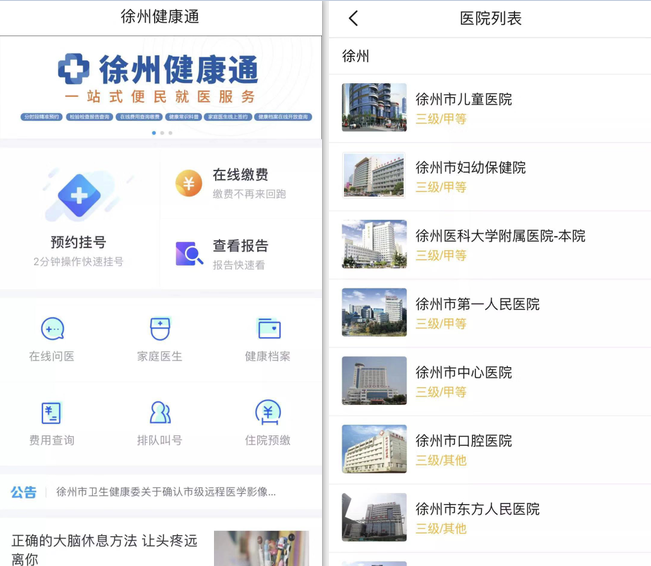Image resolution: width=651 pixels, height=566 pixels.
Task: Open 查看报告 to view reports
Action: [239, 253]
